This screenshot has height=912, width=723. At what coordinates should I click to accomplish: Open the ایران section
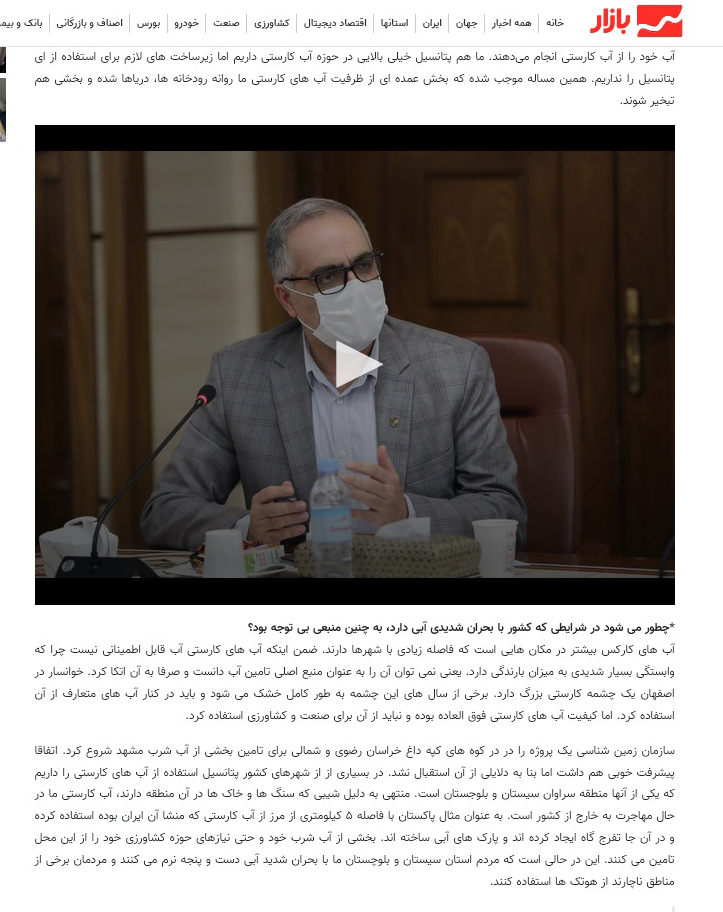(x=432, y=23)
